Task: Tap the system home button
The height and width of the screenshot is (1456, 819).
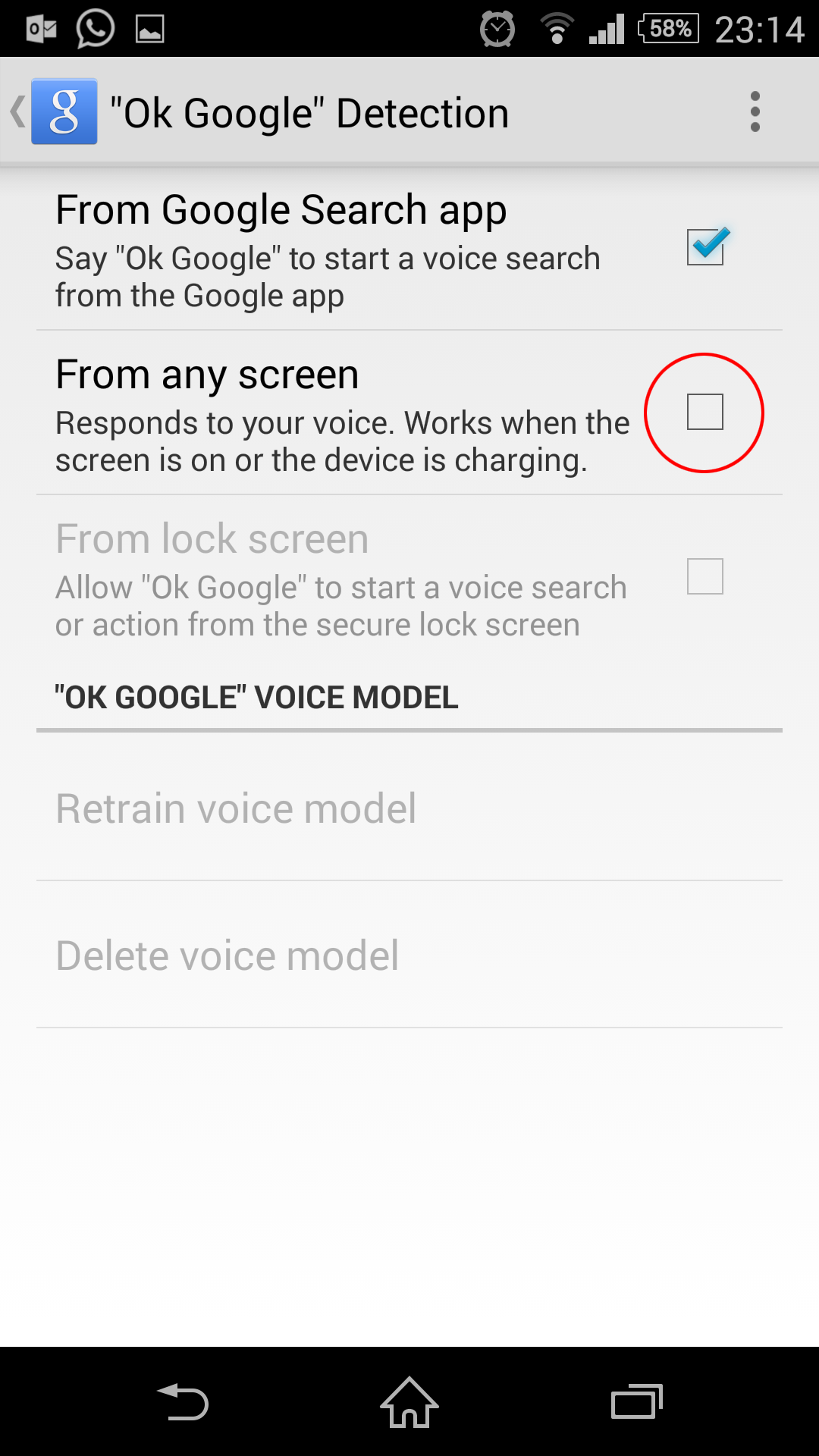Action: [409, 1402]
